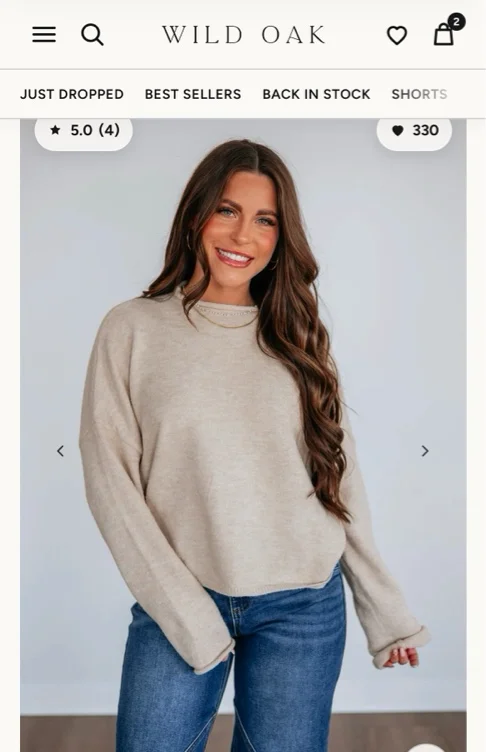This screenshot has height=752, width=486.
Task: Show the next product image
Action: (x=425, y=451)
